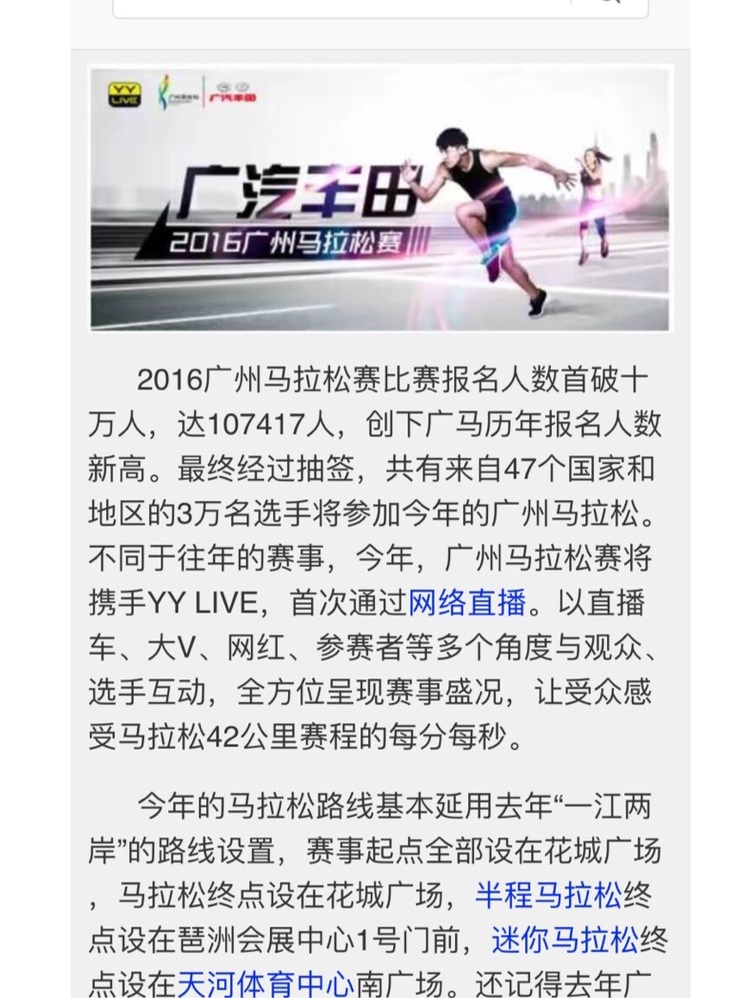This screenshot has height=998, width=750.
Task: Tap the search box at top
Action: click(350, 7)
